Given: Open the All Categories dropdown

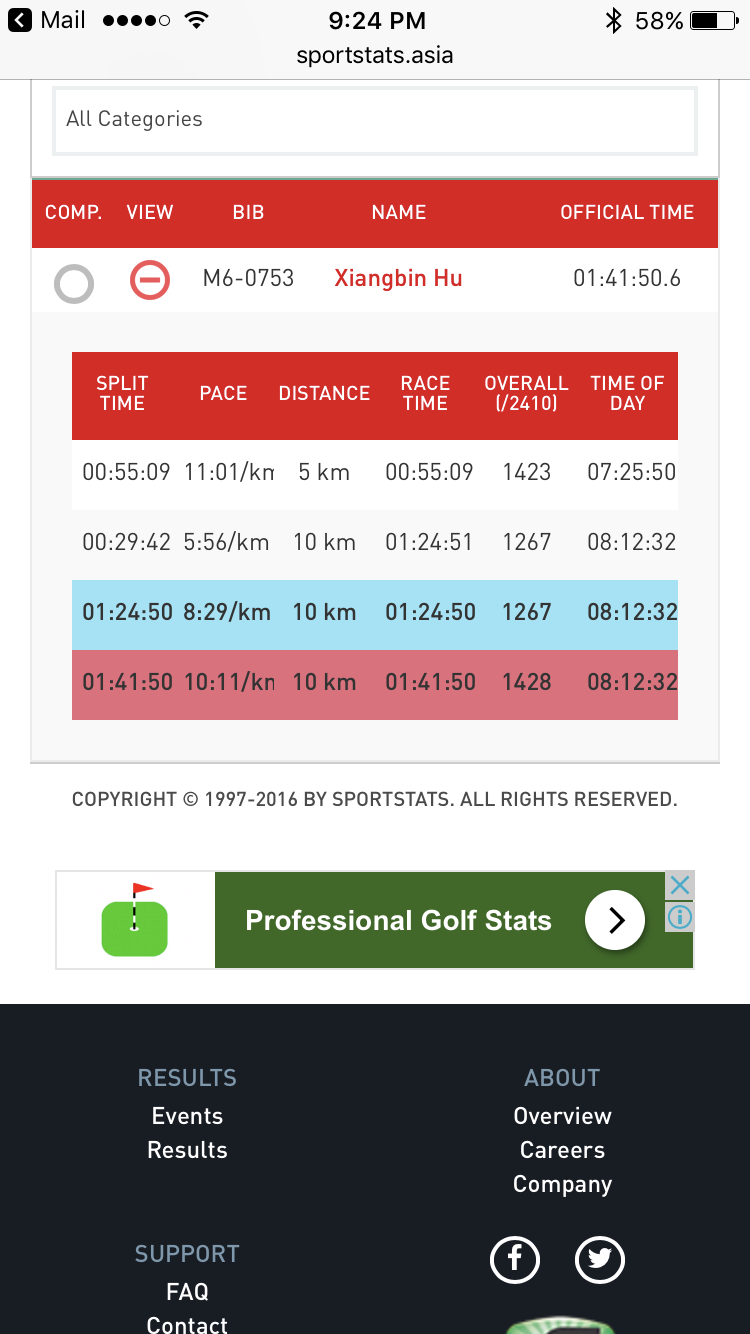Looking at the screenshot, I should click(x=375, y=121).
